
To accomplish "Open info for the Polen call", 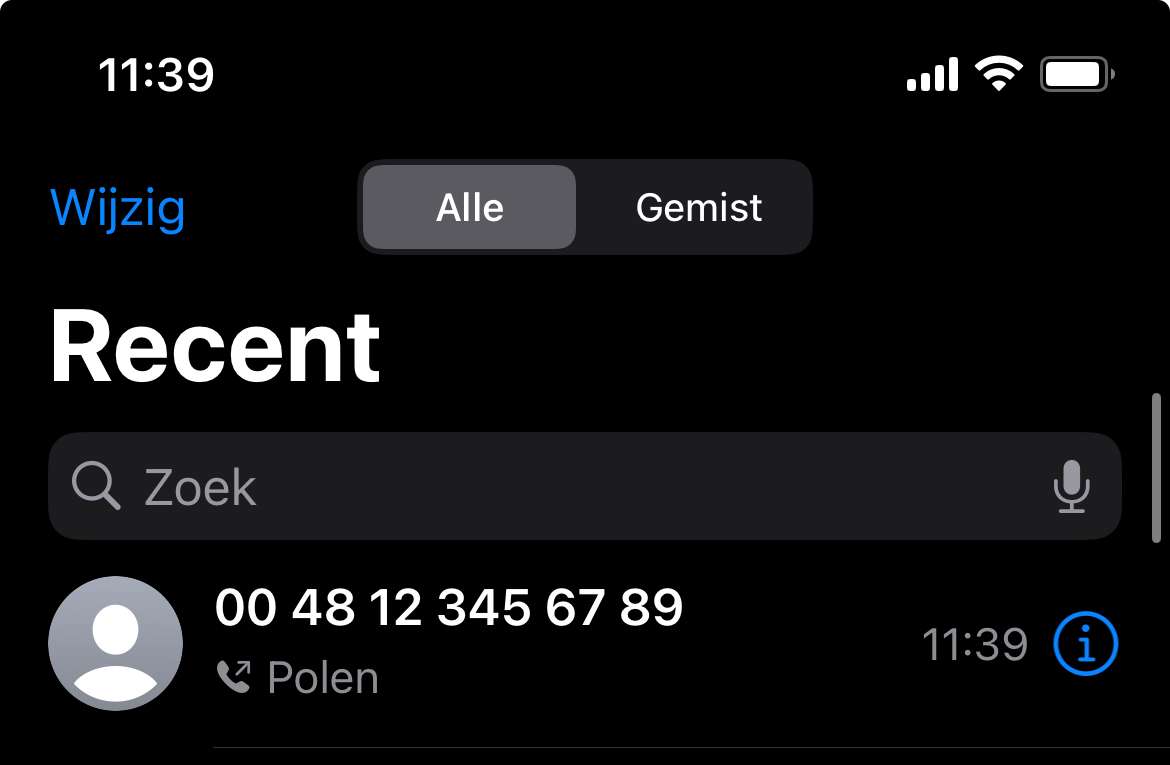I will [x=1086, y=644].
